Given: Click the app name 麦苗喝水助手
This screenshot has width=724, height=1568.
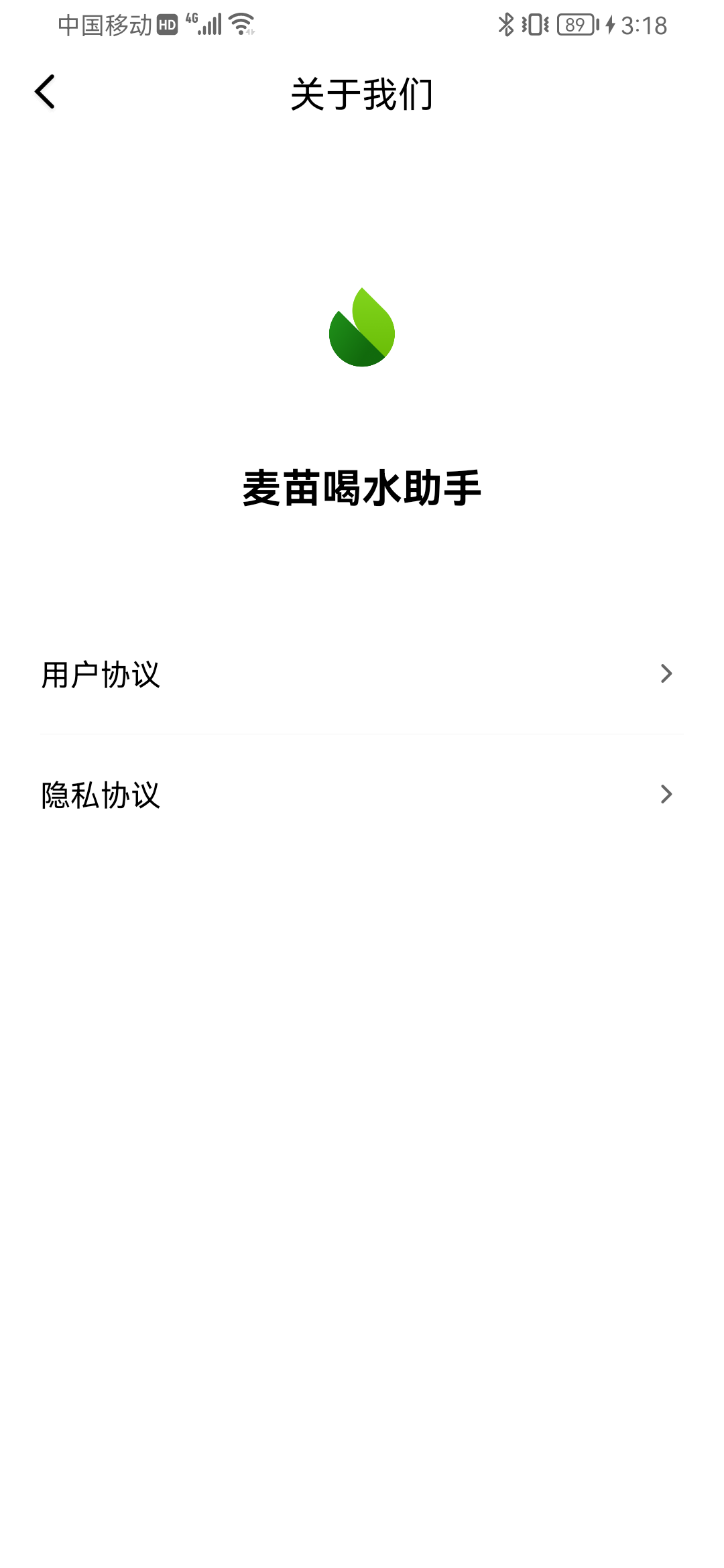Looking at the screenshot, I should tap(361, 487).
